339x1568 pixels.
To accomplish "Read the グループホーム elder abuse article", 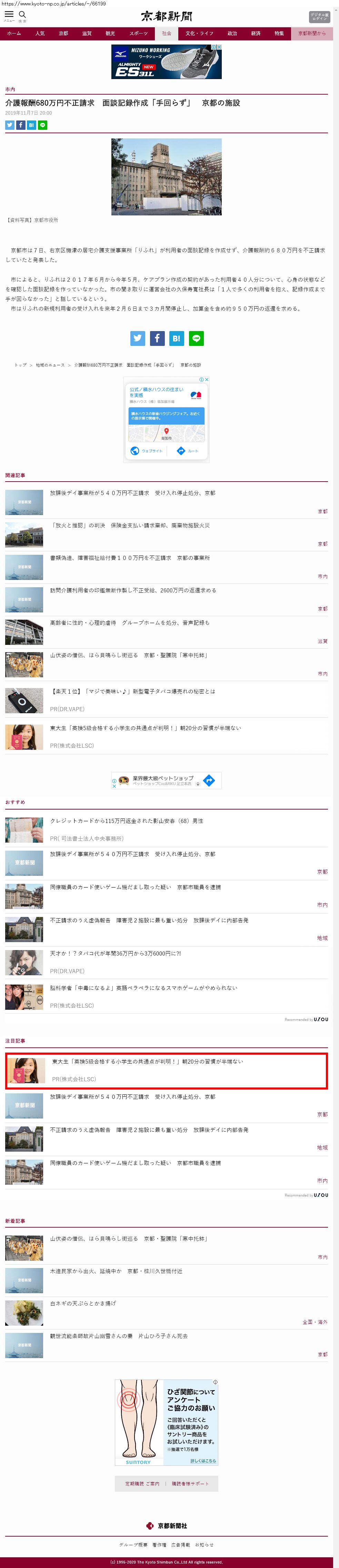I will [129, 623].
